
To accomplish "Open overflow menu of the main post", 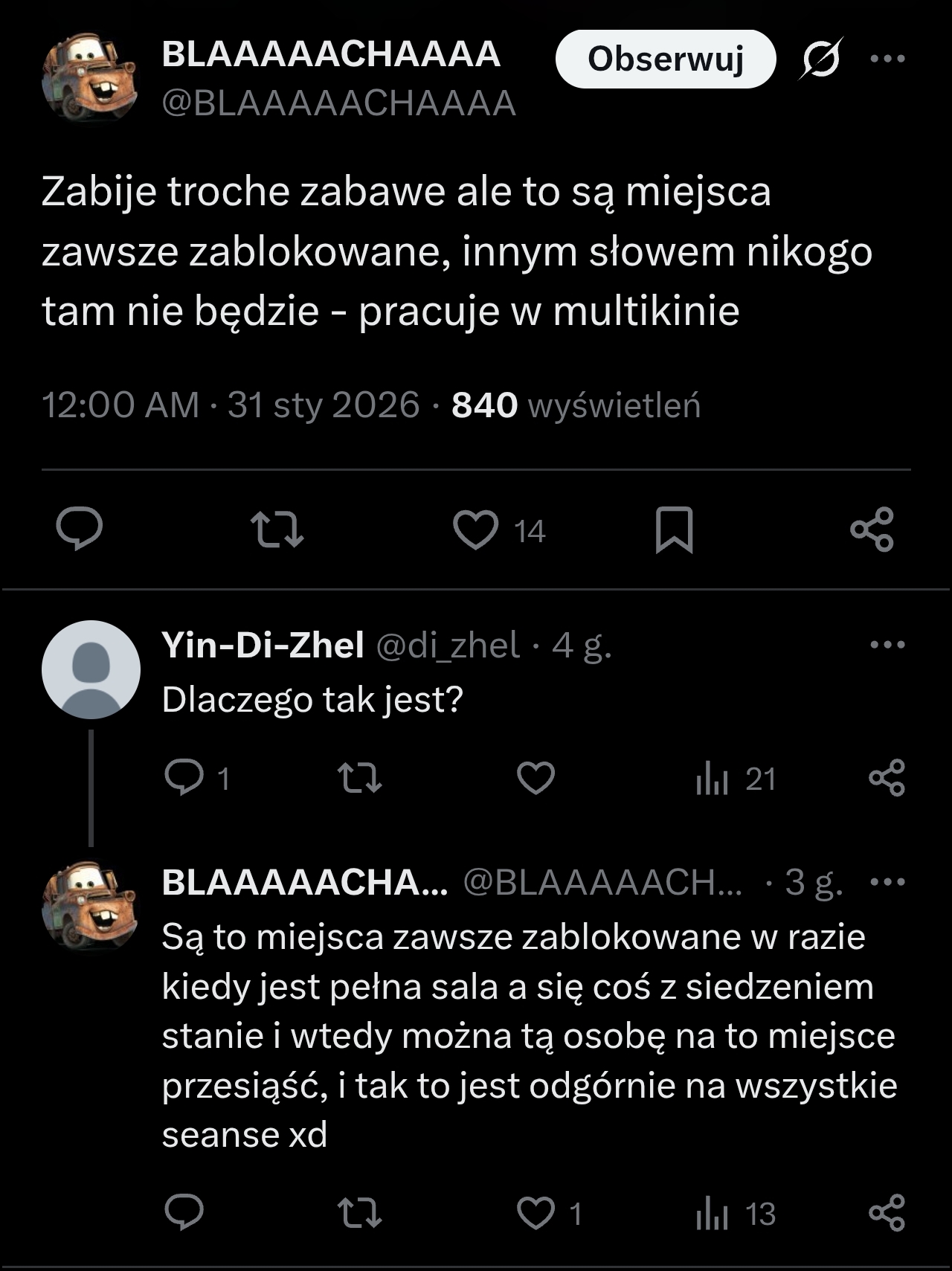I will pyautogui.click(x=887, y=58).
